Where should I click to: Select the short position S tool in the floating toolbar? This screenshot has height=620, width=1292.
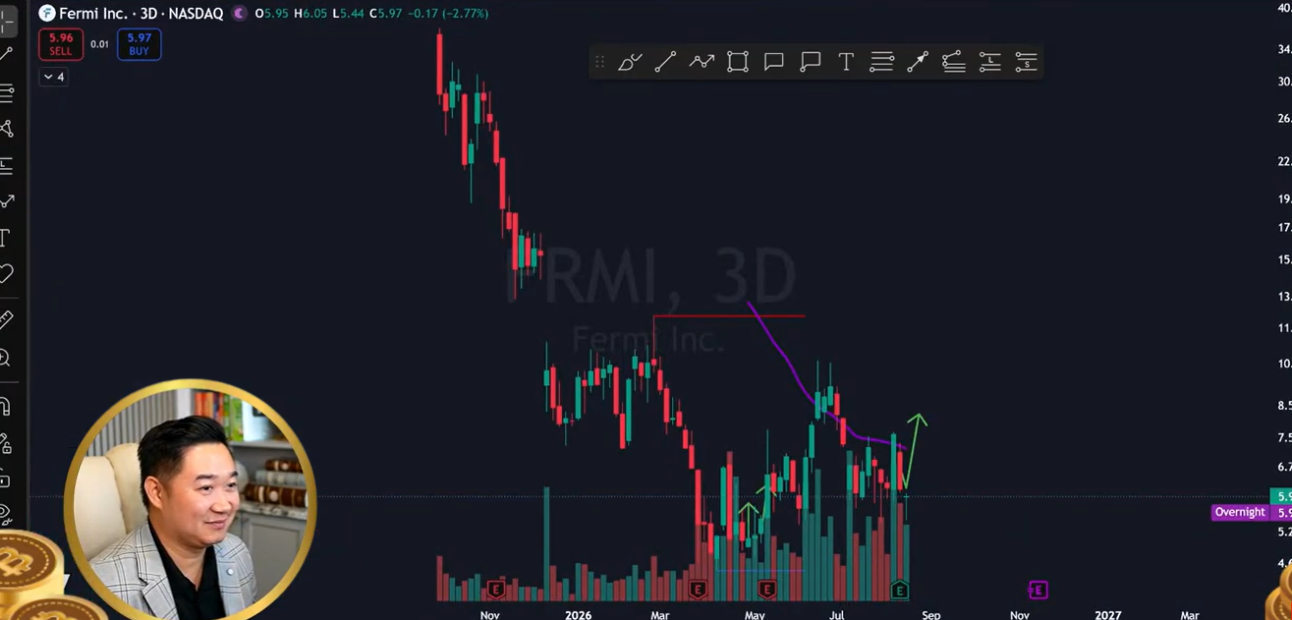point(1026,62)
